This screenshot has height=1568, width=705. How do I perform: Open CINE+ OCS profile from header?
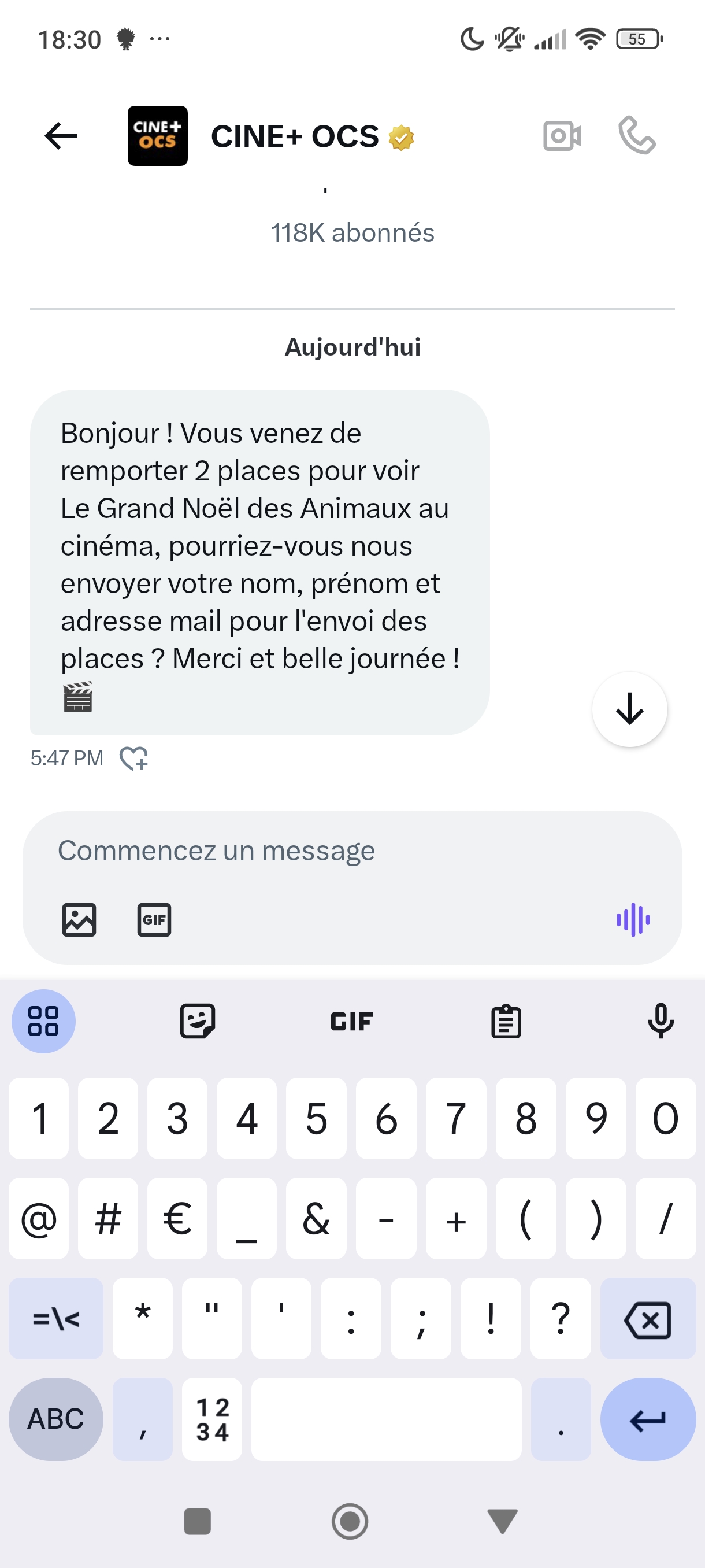tap(294, 136)
